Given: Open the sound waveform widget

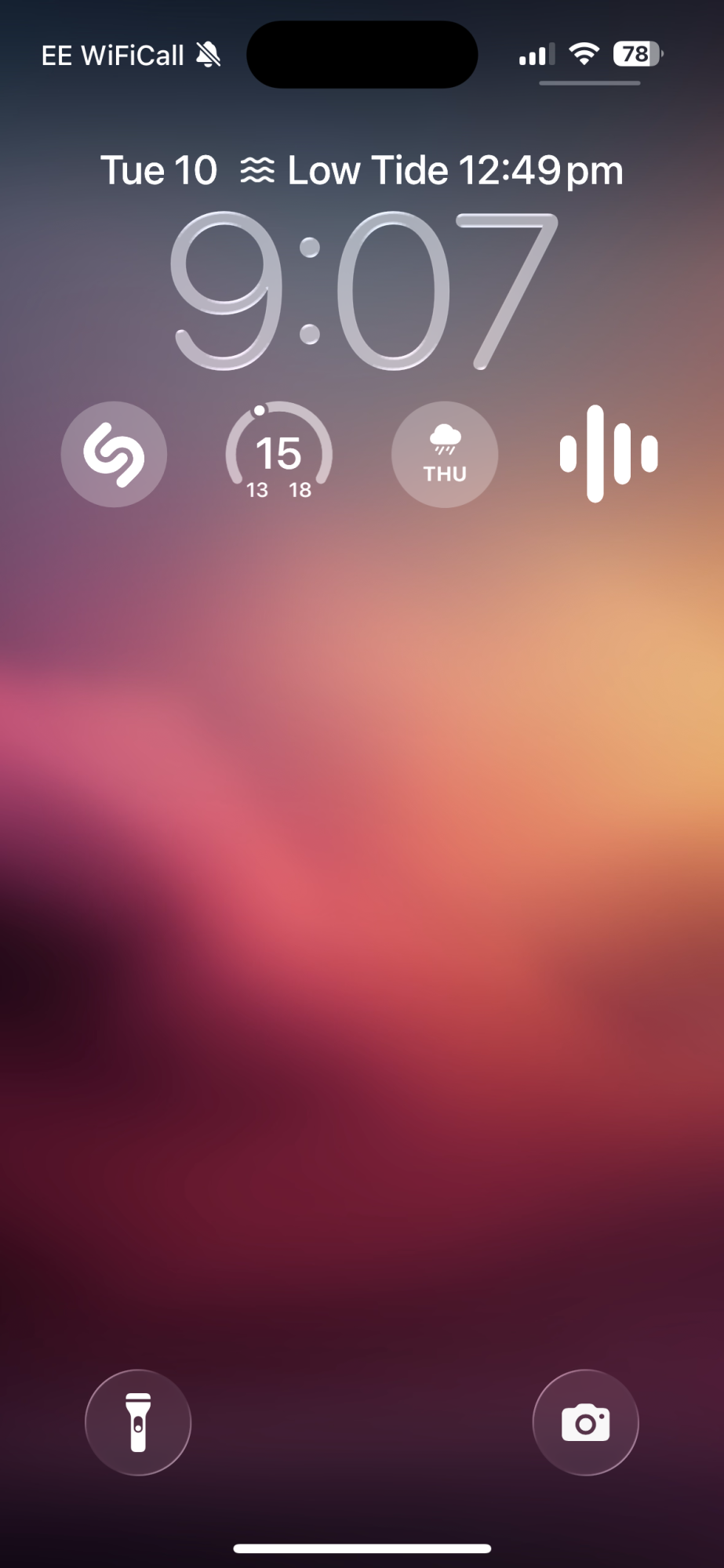Looking at the screenshot, I should pyautogui.click(x=609, y=454).
